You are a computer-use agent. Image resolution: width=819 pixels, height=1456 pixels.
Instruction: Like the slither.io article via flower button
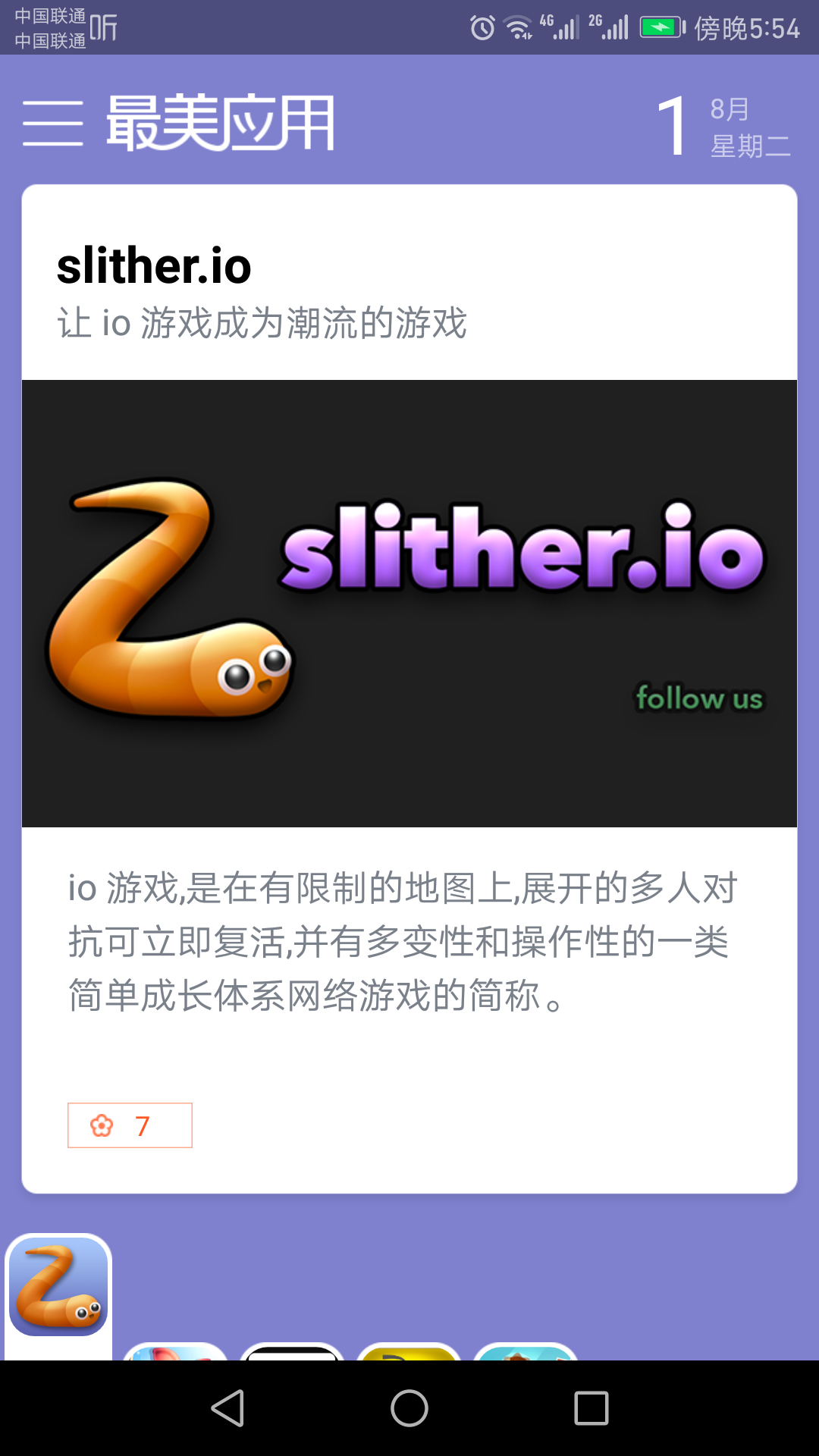130,1125
